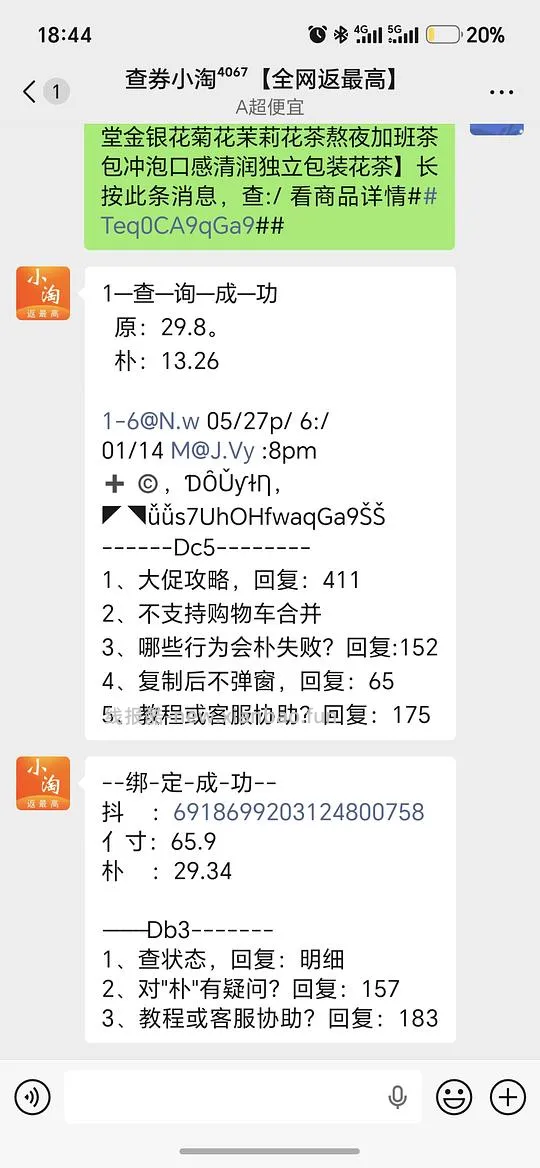
Task: Focus the message text field
Action: (x=242, y=1096)
